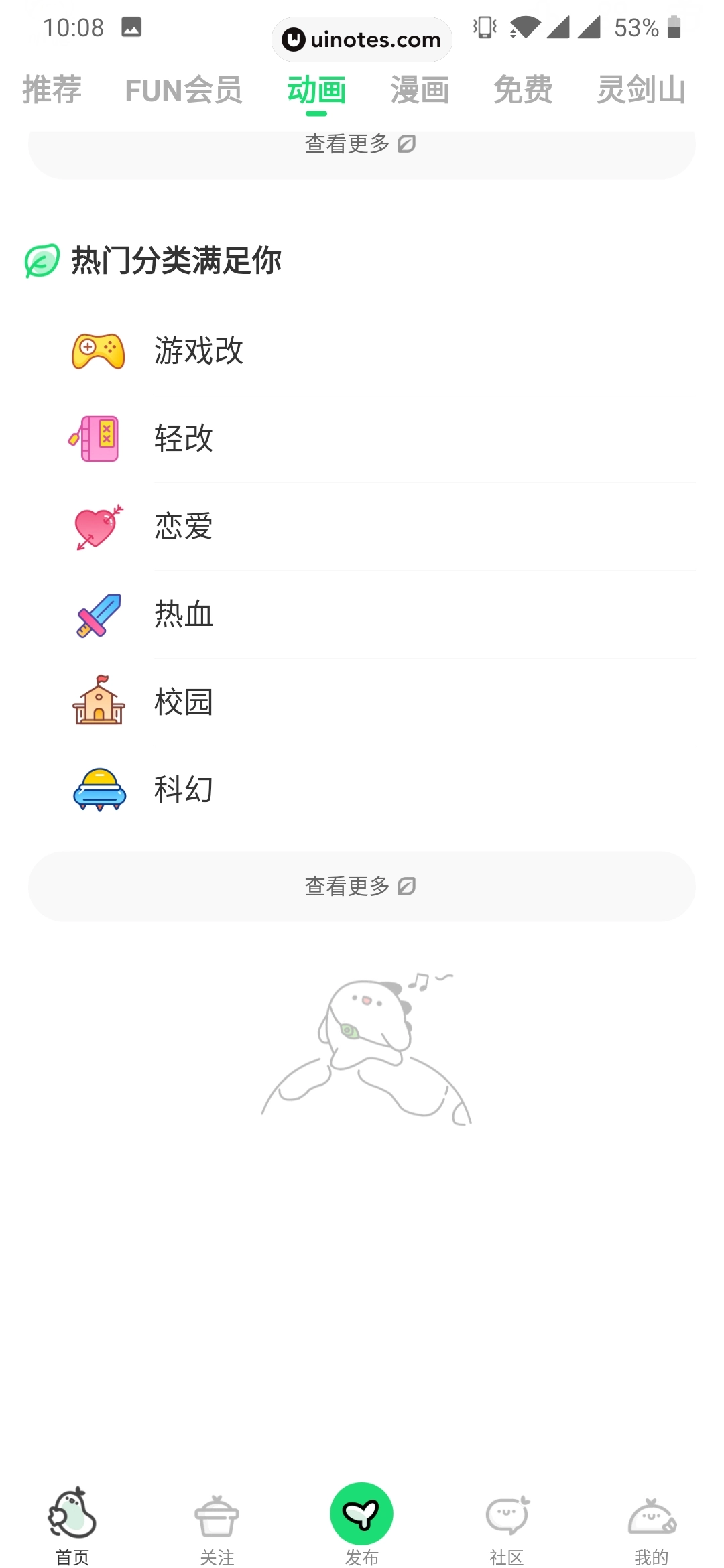The width and height of the screenshot is (724, 1568).
Task: Select the 科幻 category
Action: point(184,789)
